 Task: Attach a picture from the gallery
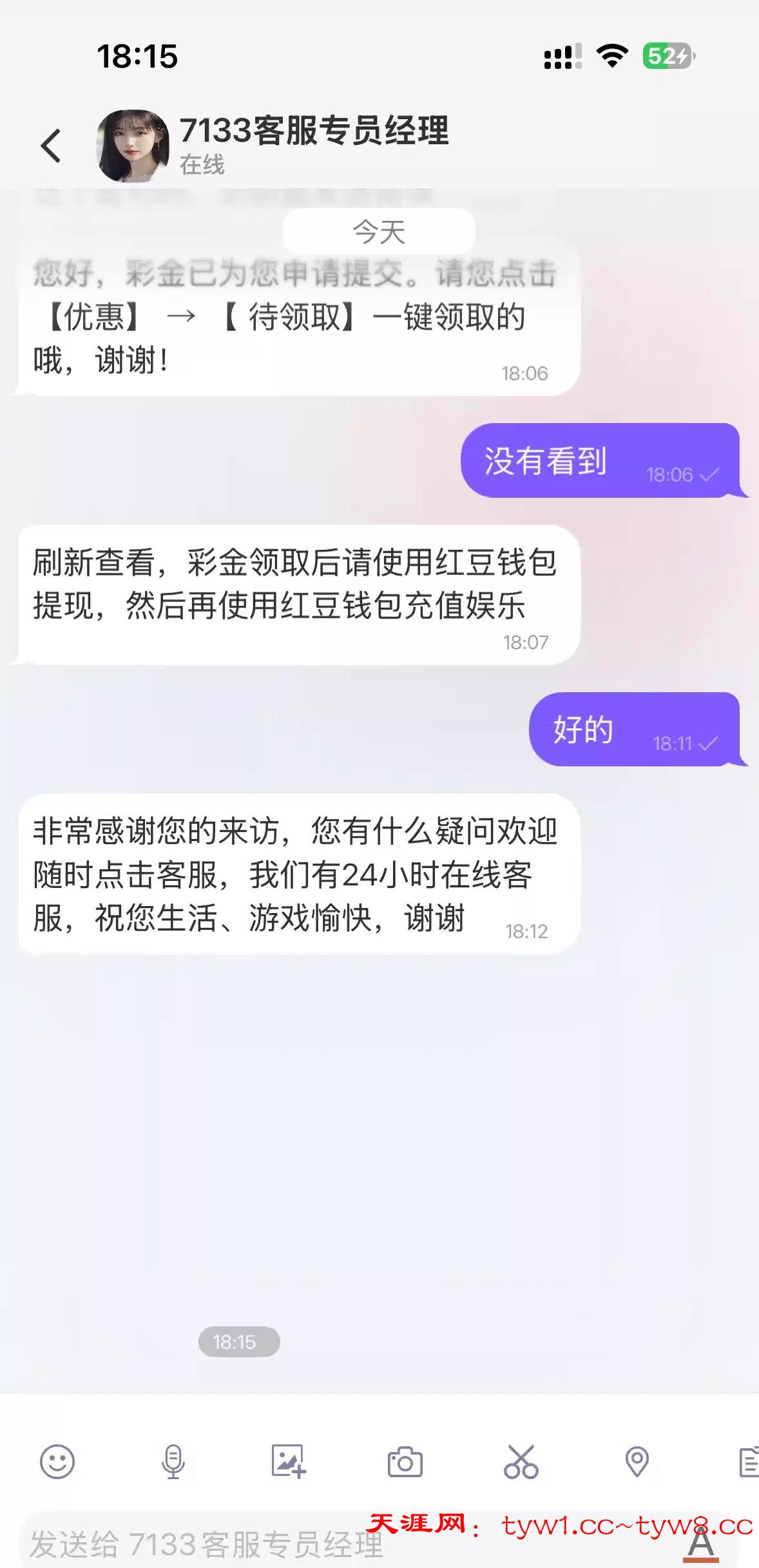(289, 1462)
